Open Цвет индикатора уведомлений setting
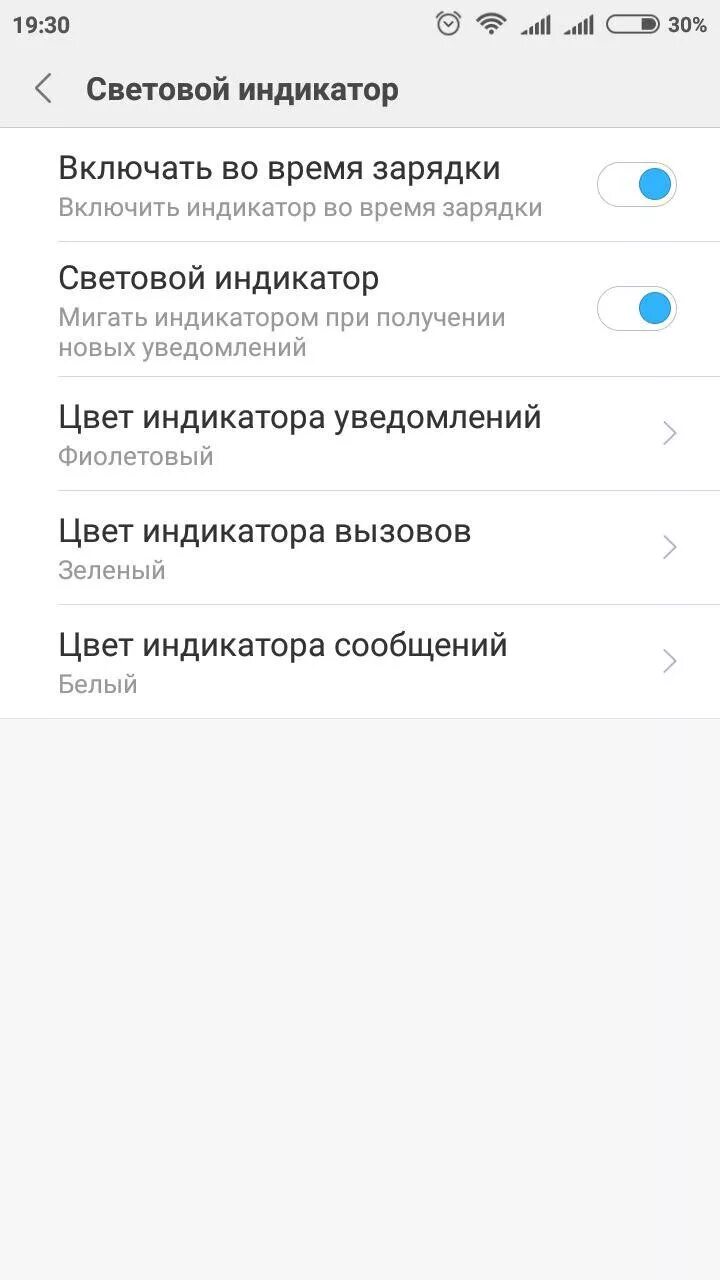 360,434
